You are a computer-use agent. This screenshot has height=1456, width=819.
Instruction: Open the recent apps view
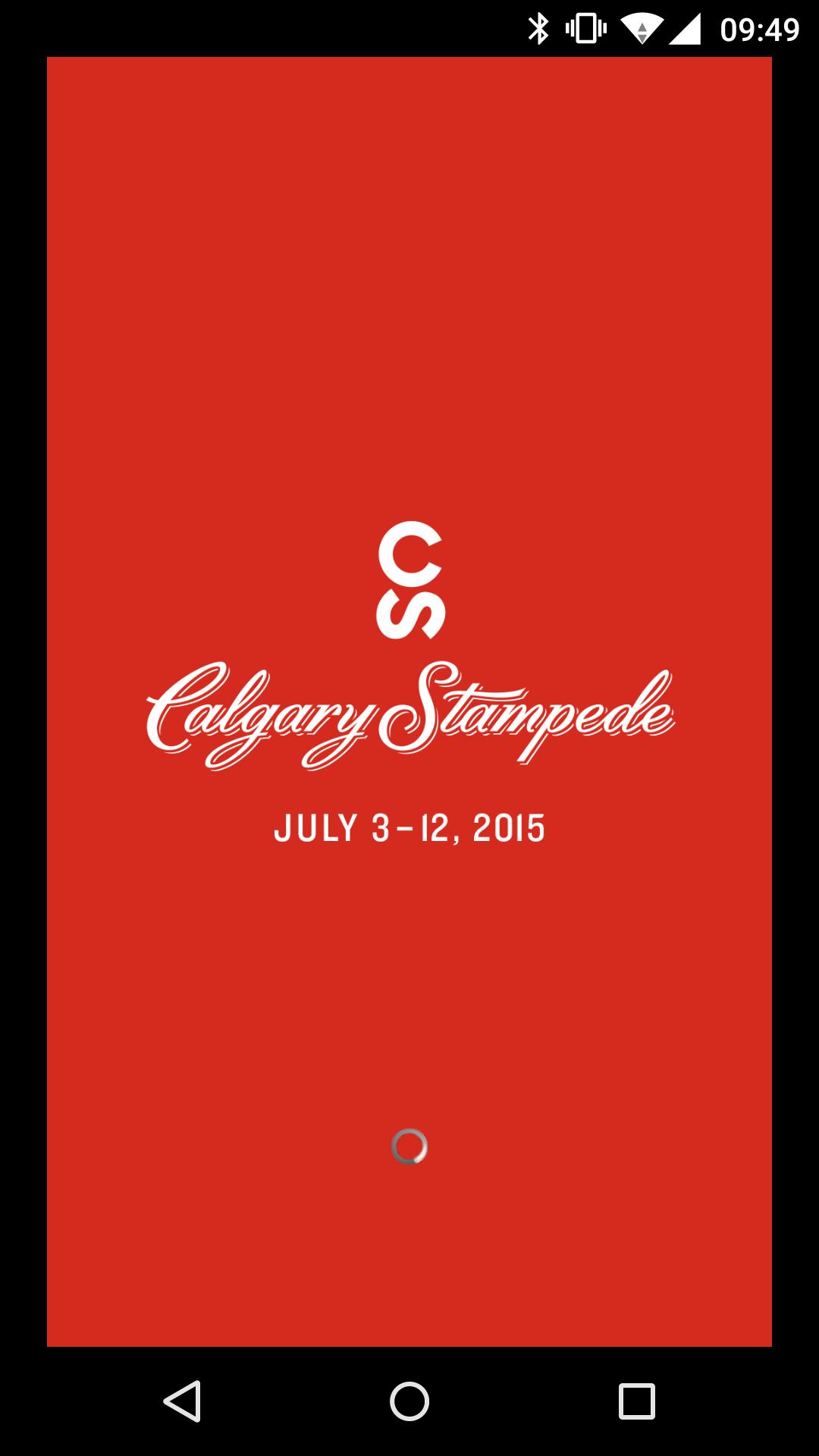[637, 1401]
